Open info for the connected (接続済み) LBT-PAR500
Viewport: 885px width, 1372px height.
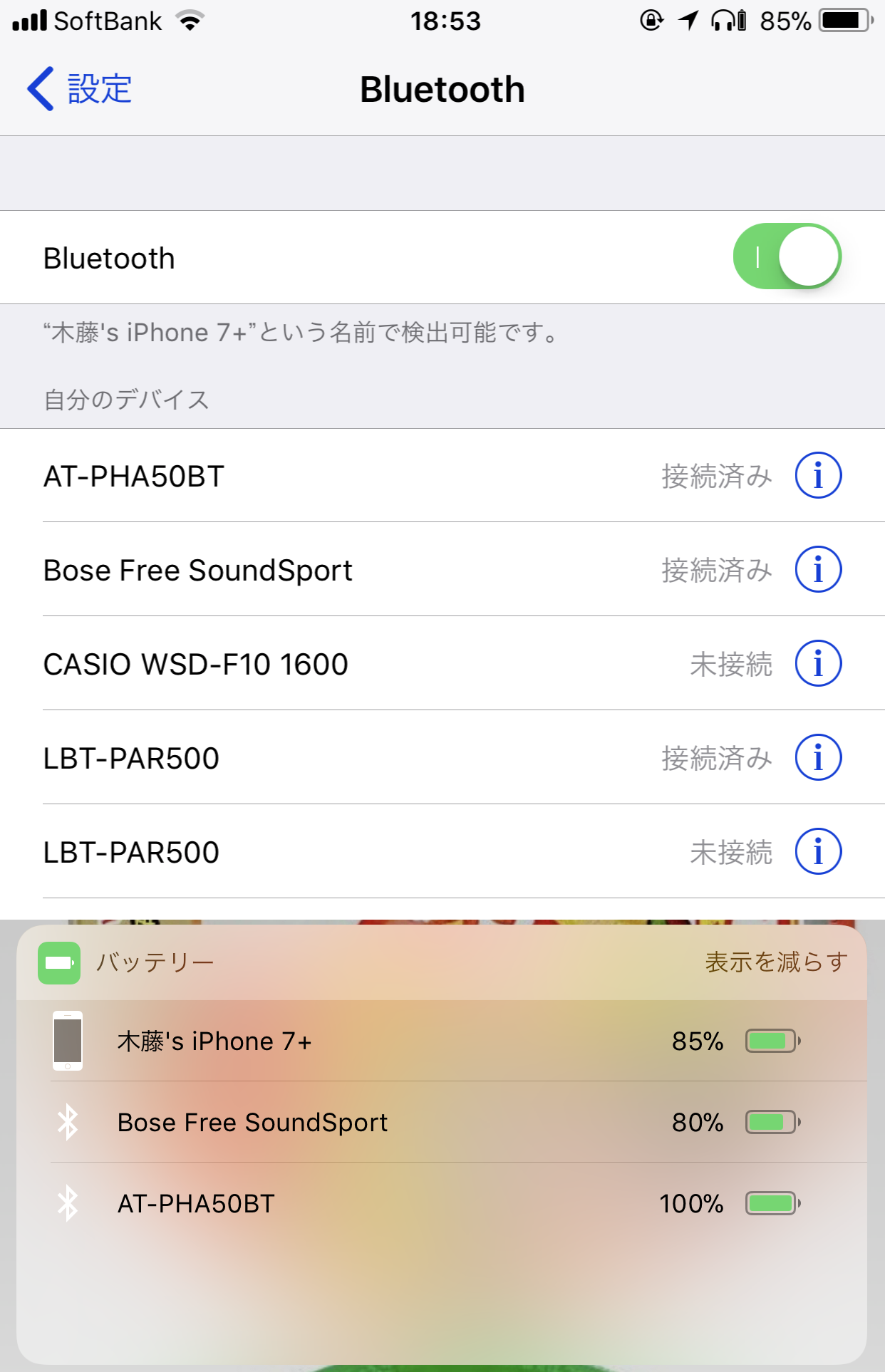[x=818, y=758]
